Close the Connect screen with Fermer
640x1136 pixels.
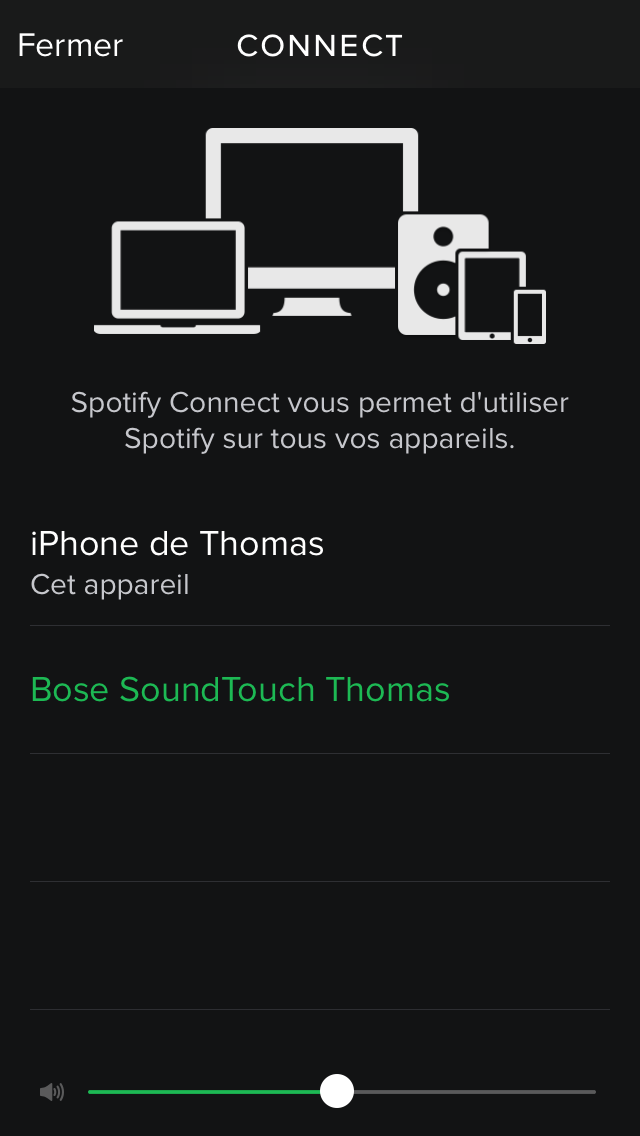[70, 46]
